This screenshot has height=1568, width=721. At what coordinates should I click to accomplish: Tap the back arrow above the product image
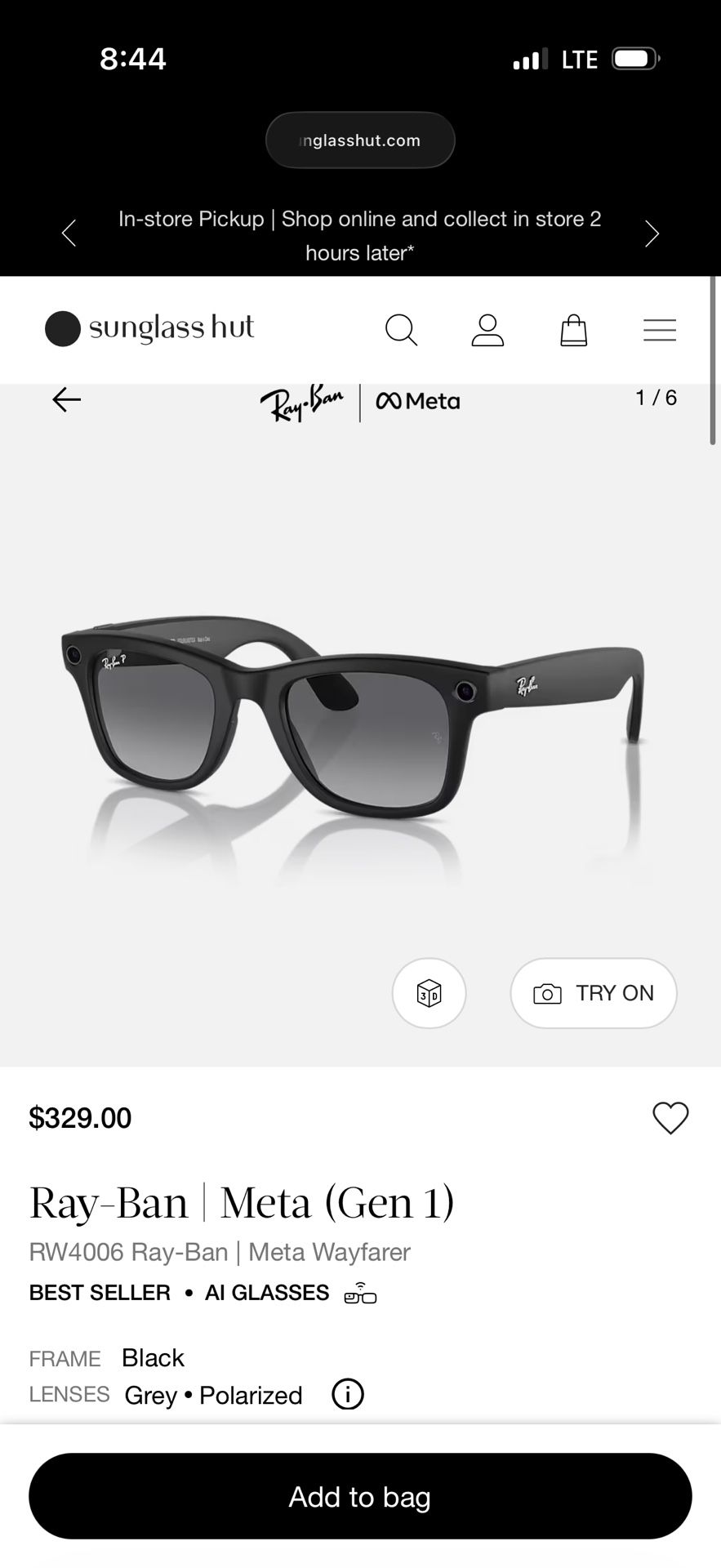click(x=65, y=399)
